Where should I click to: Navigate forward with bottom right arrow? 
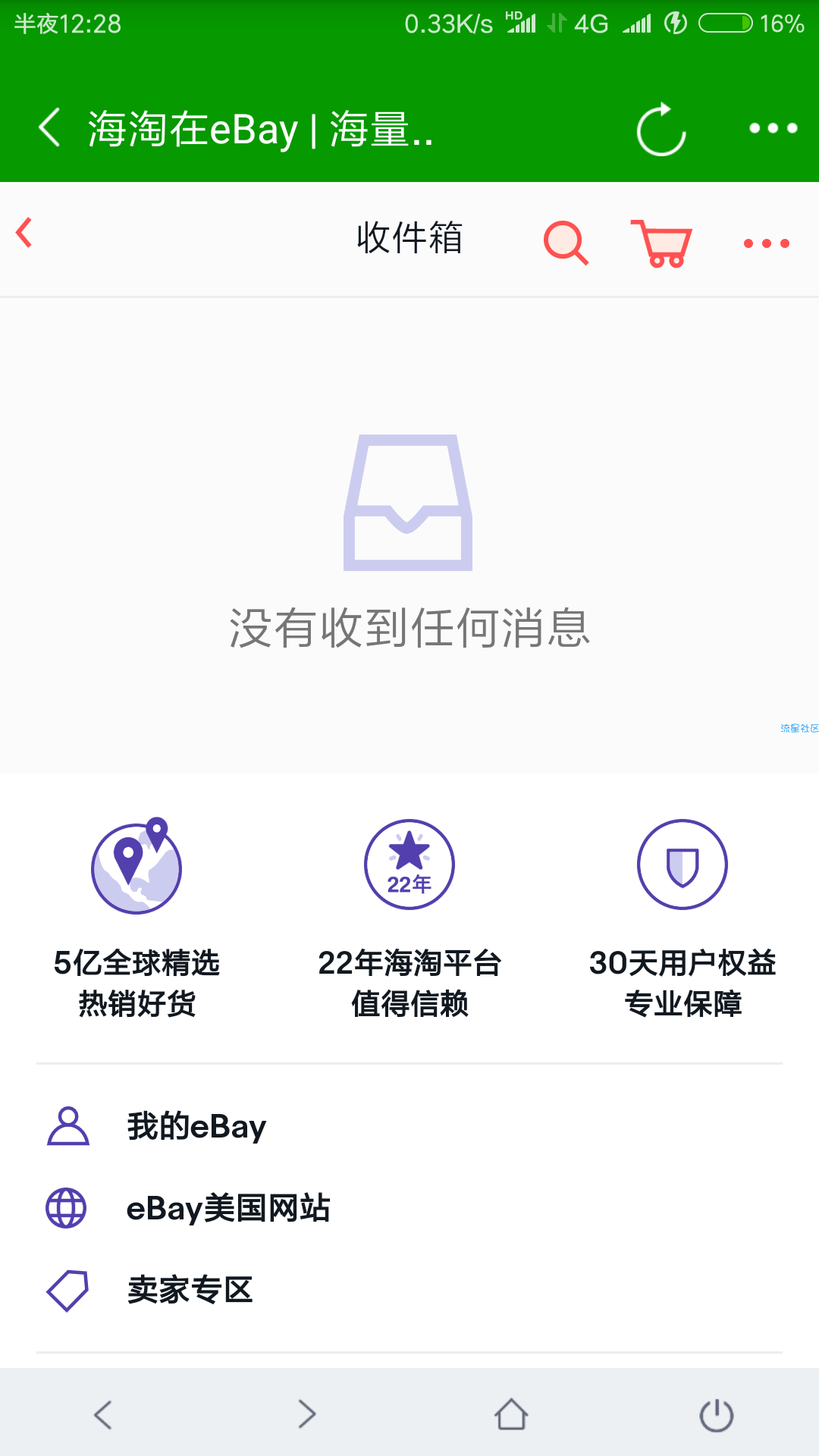(x=307, y=1414)
